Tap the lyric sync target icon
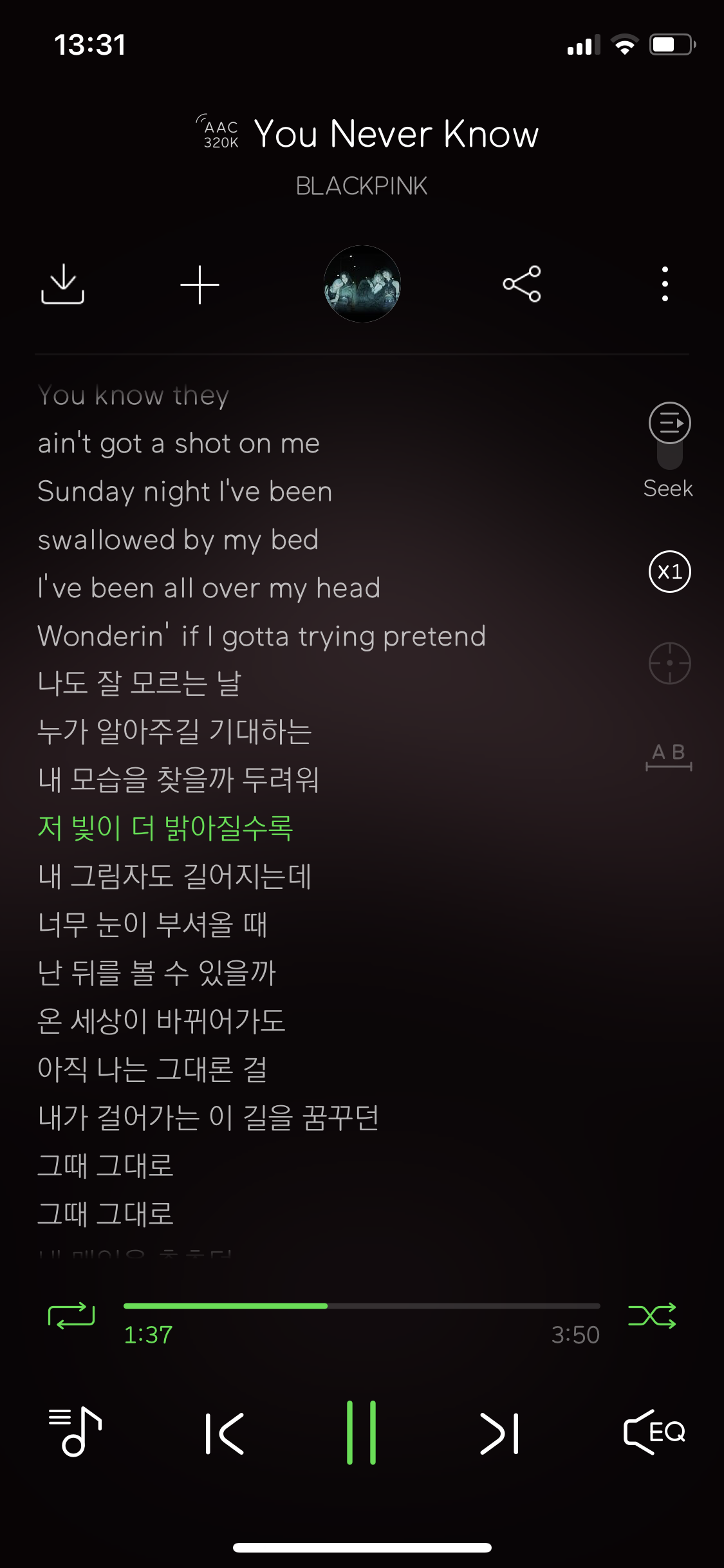The image size is (724, 1568). tap(669, 663)
